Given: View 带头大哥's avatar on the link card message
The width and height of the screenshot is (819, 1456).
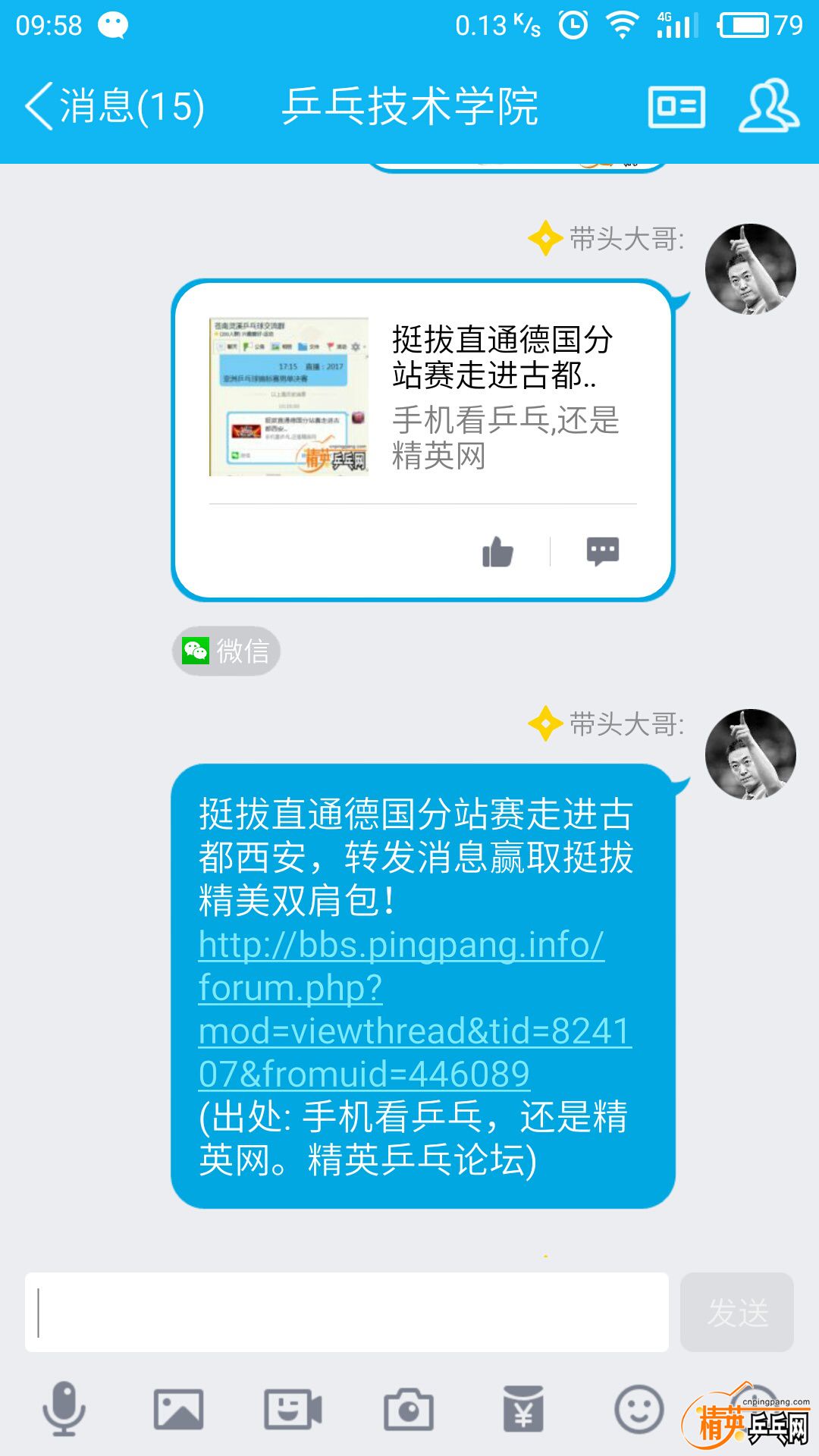Looking at the screenshot, I should coord(750,269).
